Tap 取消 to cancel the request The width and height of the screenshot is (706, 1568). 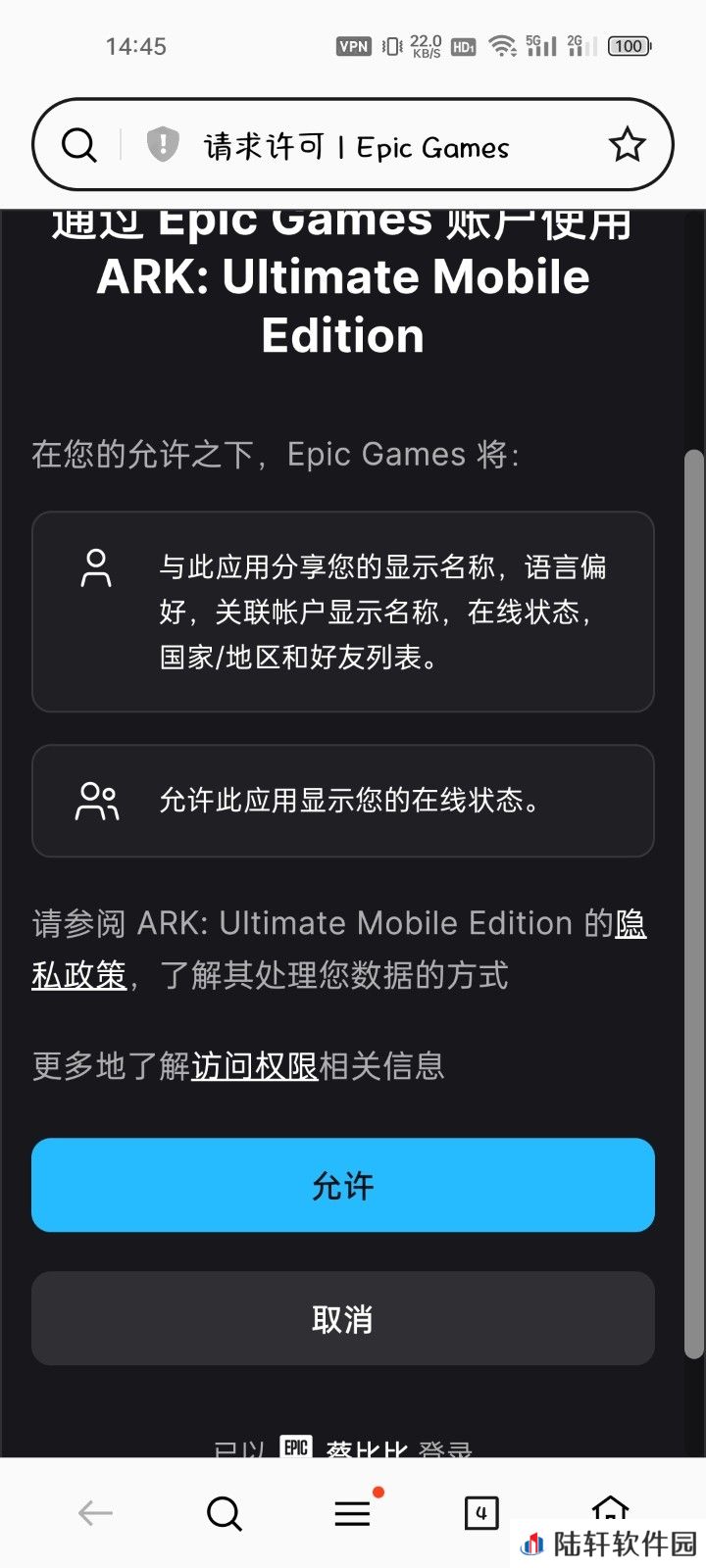tap(342, 1319)
